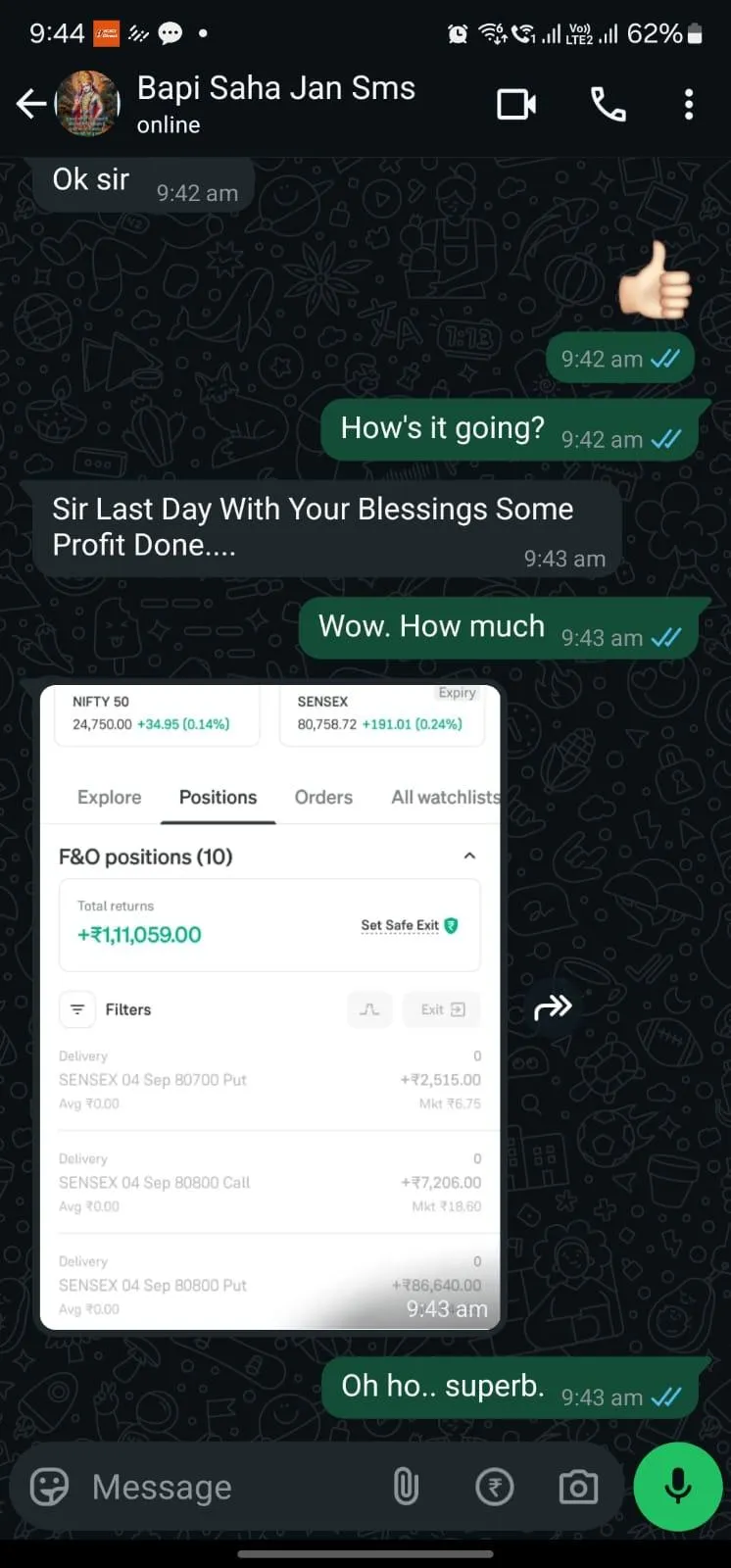Screen dimensions: 731x1568
Task: Go back to the chats list
Action: pos(30,104)
